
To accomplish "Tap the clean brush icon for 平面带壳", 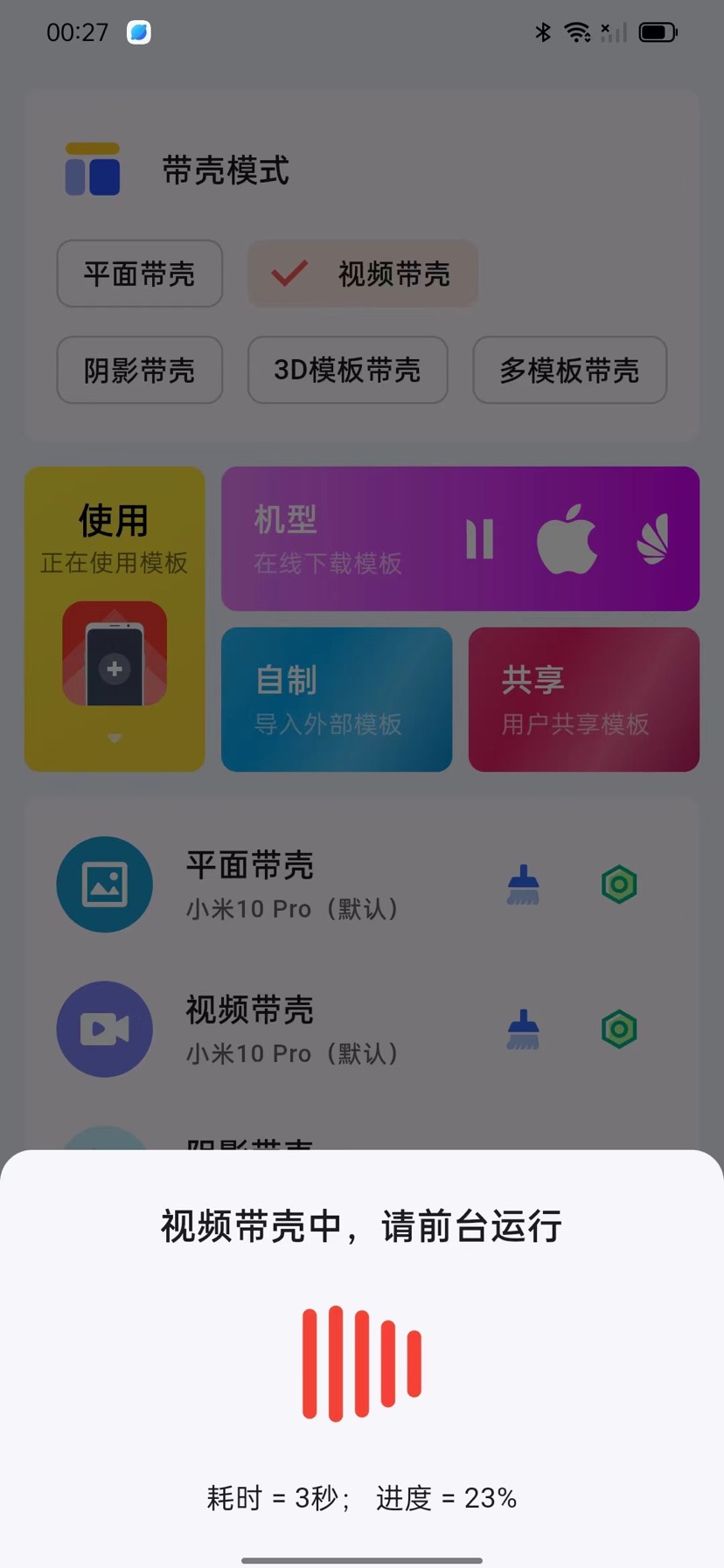I will (523, 885).
